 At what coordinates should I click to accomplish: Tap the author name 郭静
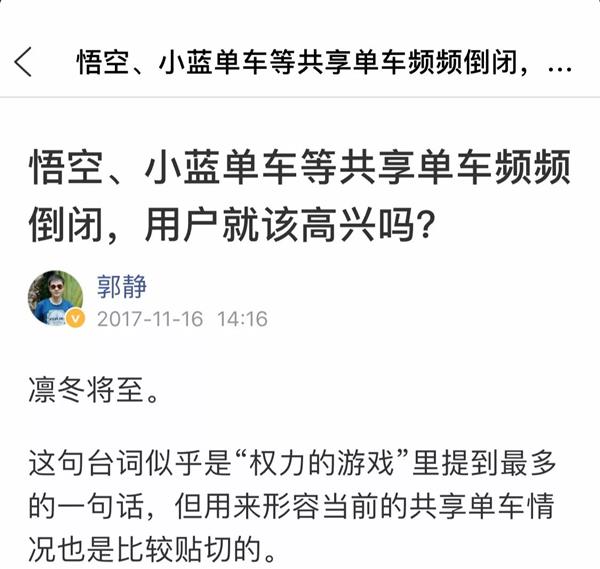[121, 287]
